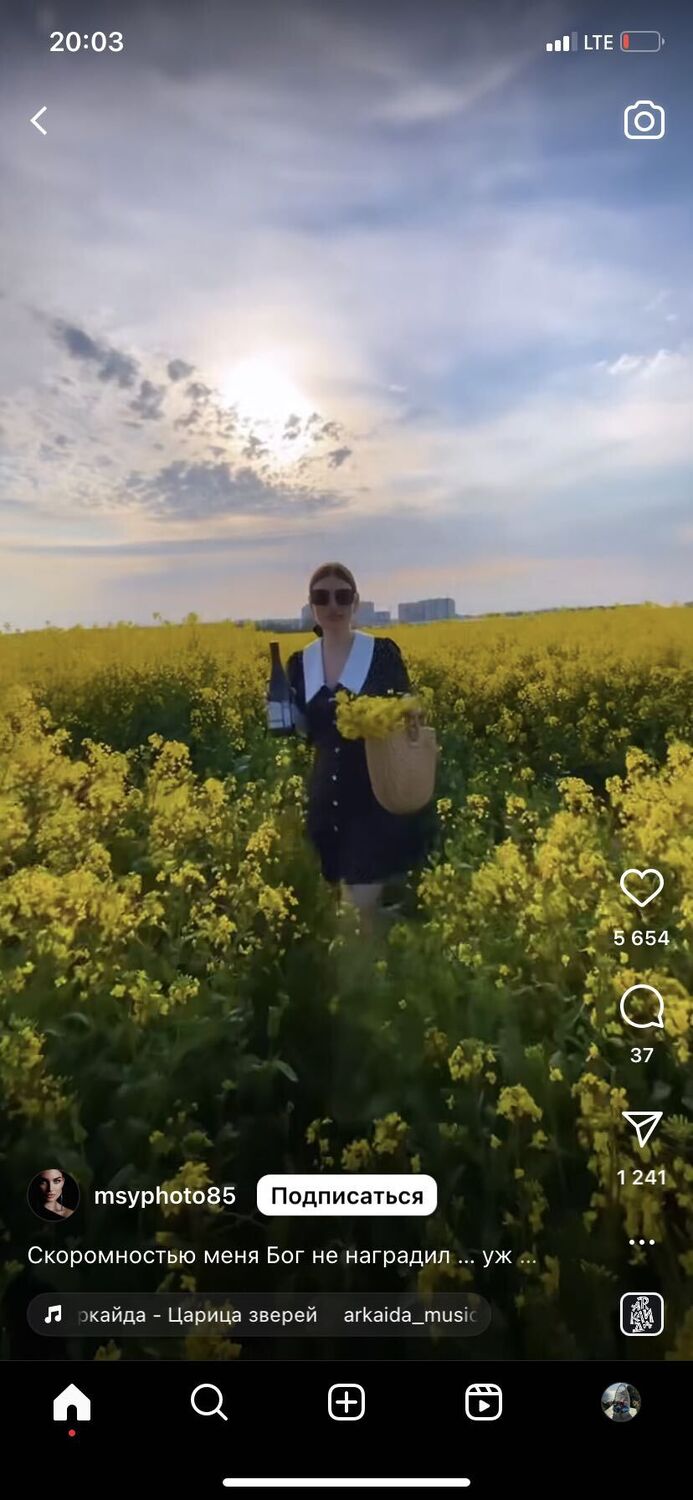
Task: Tap Подписаться to follow msyphoto85
Action: pyautogui.click(x=346, y=1195)
